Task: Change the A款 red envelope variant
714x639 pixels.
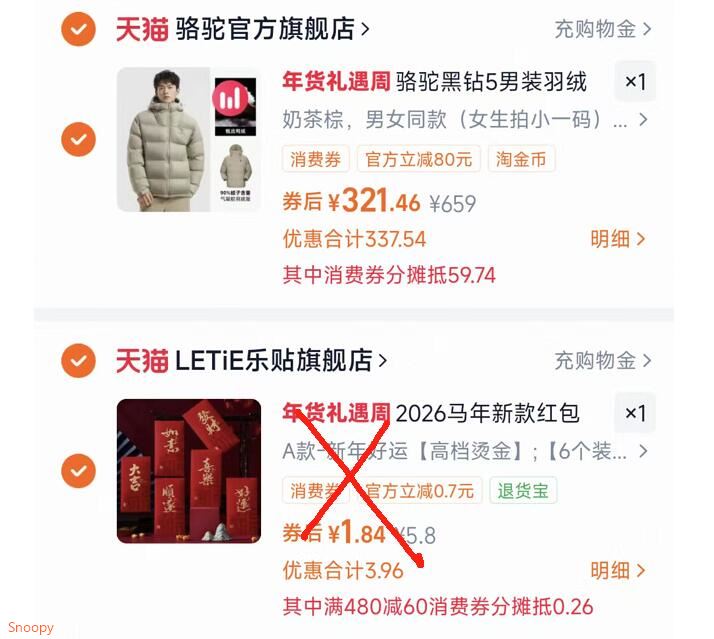Action: 464,451
